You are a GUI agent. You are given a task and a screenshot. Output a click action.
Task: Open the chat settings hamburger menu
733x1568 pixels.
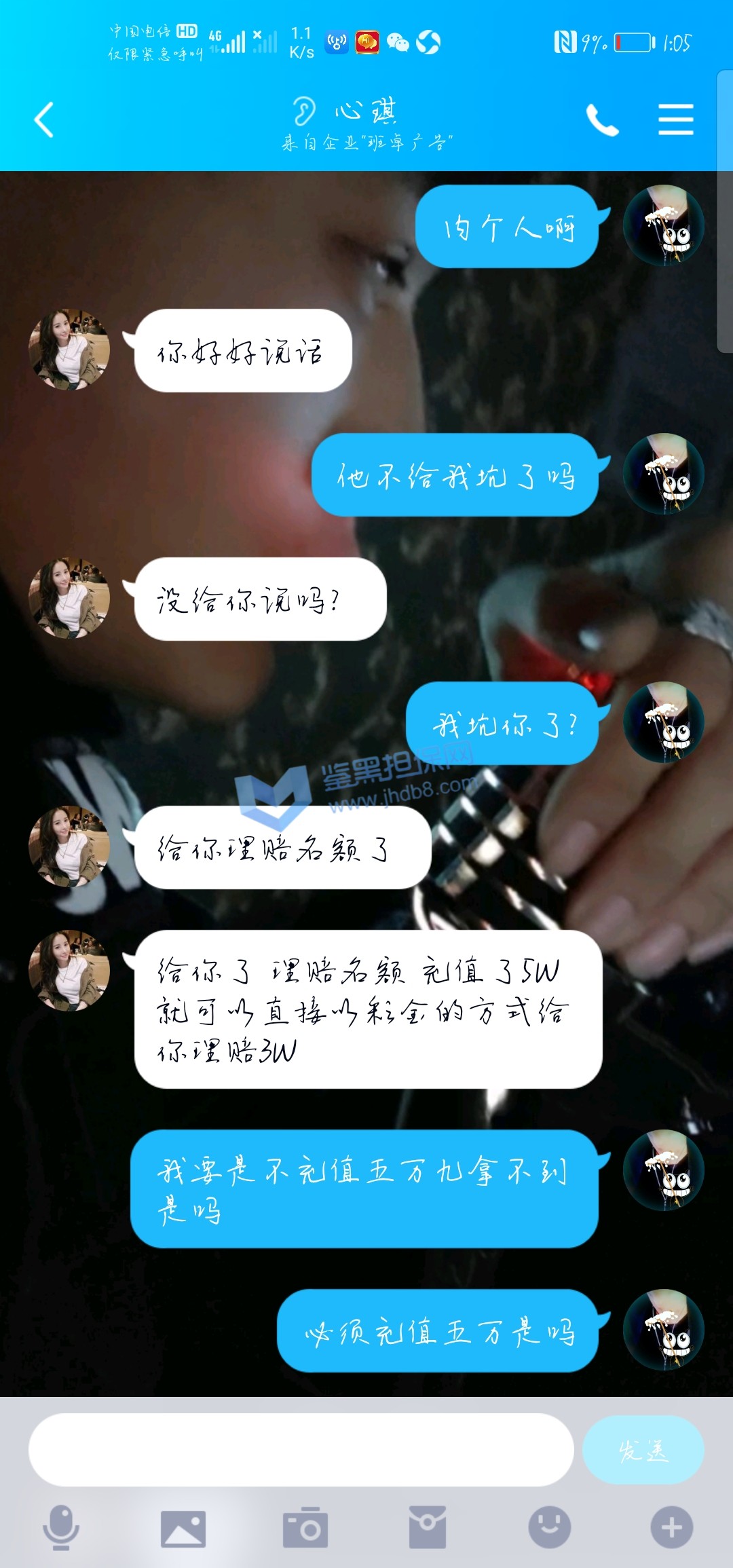click(675, 120)
